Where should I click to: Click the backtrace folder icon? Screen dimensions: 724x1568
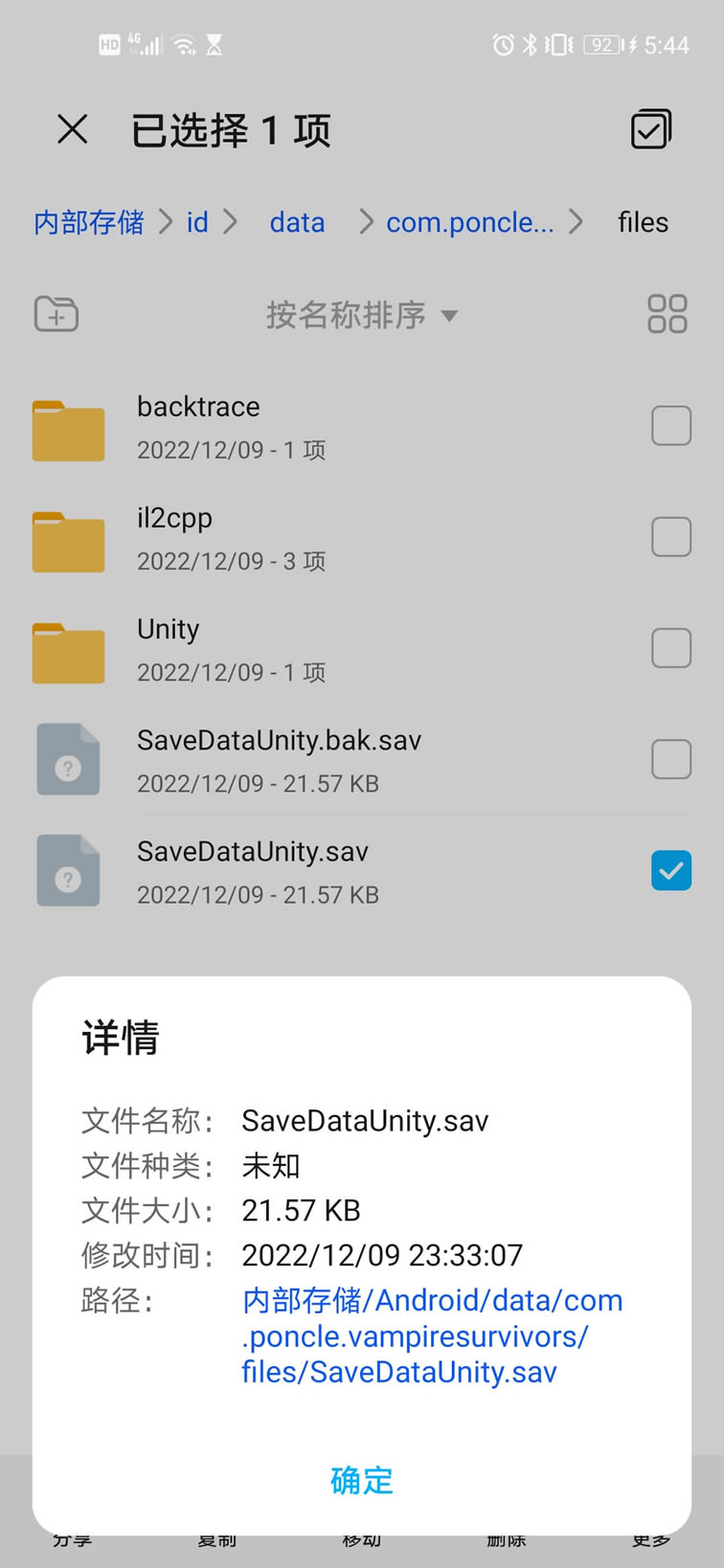click(68, 430)
